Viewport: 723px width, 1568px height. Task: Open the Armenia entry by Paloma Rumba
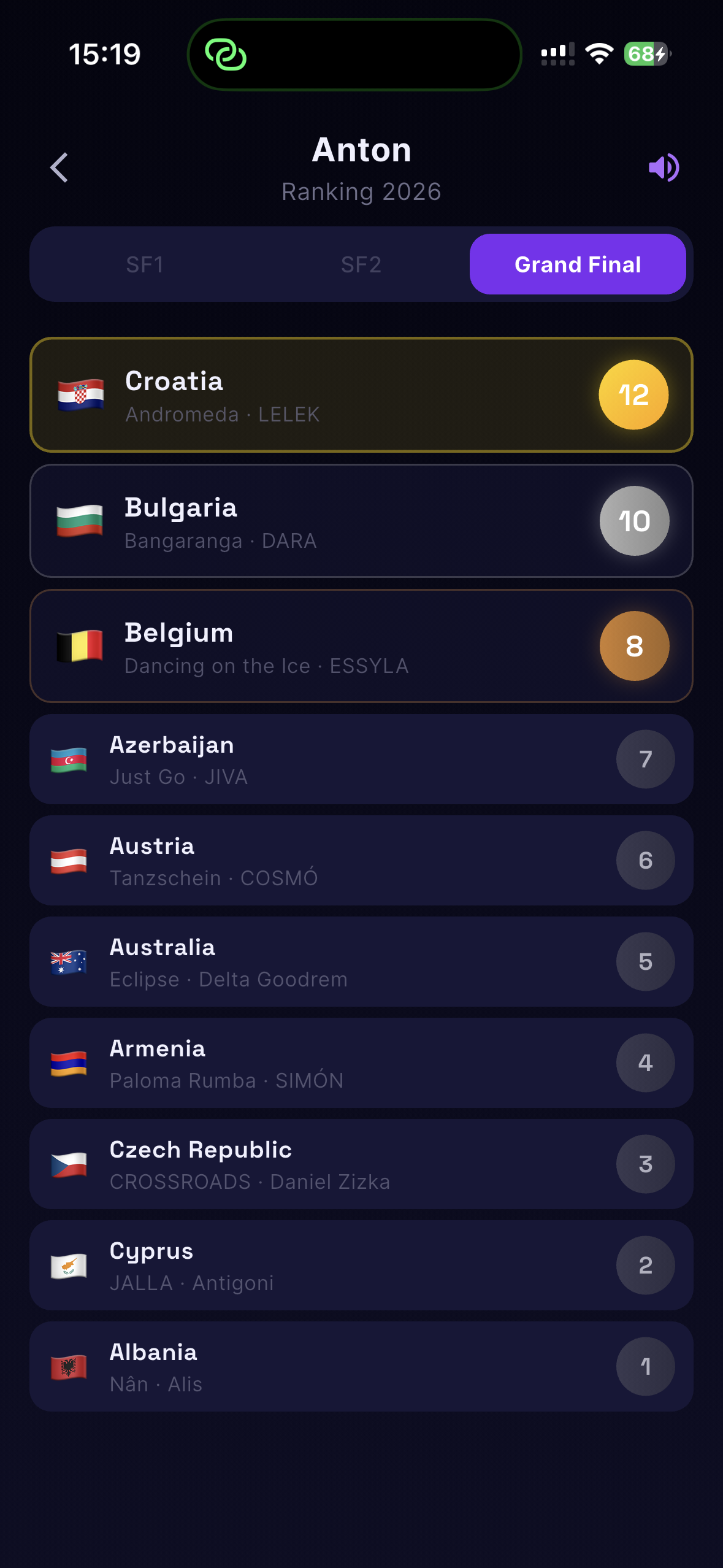(x=362, y=1063)
